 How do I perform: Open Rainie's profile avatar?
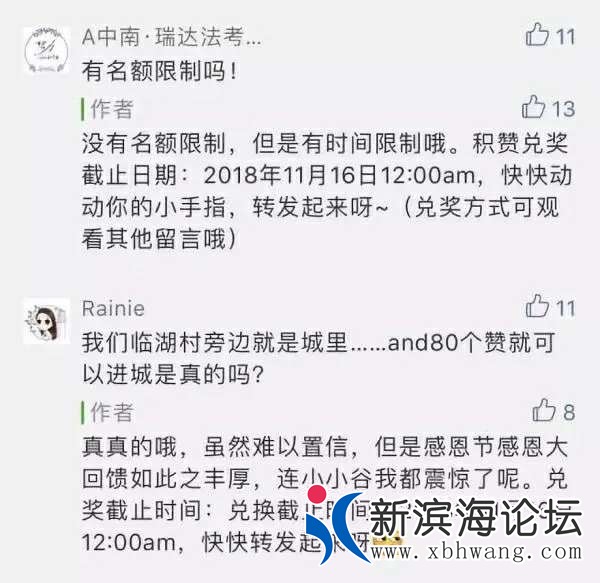tap(46, 322)
